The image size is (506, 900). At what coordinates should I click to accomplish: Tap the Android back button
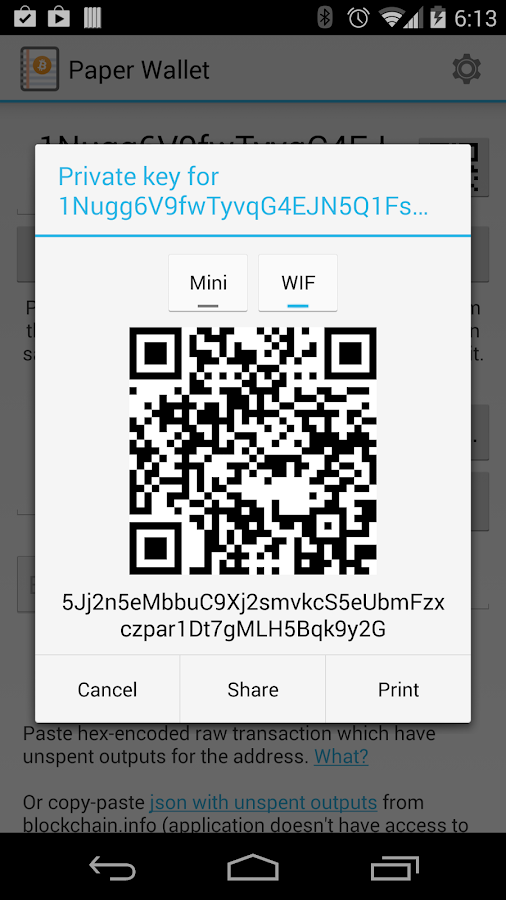[x=112, y=867]
